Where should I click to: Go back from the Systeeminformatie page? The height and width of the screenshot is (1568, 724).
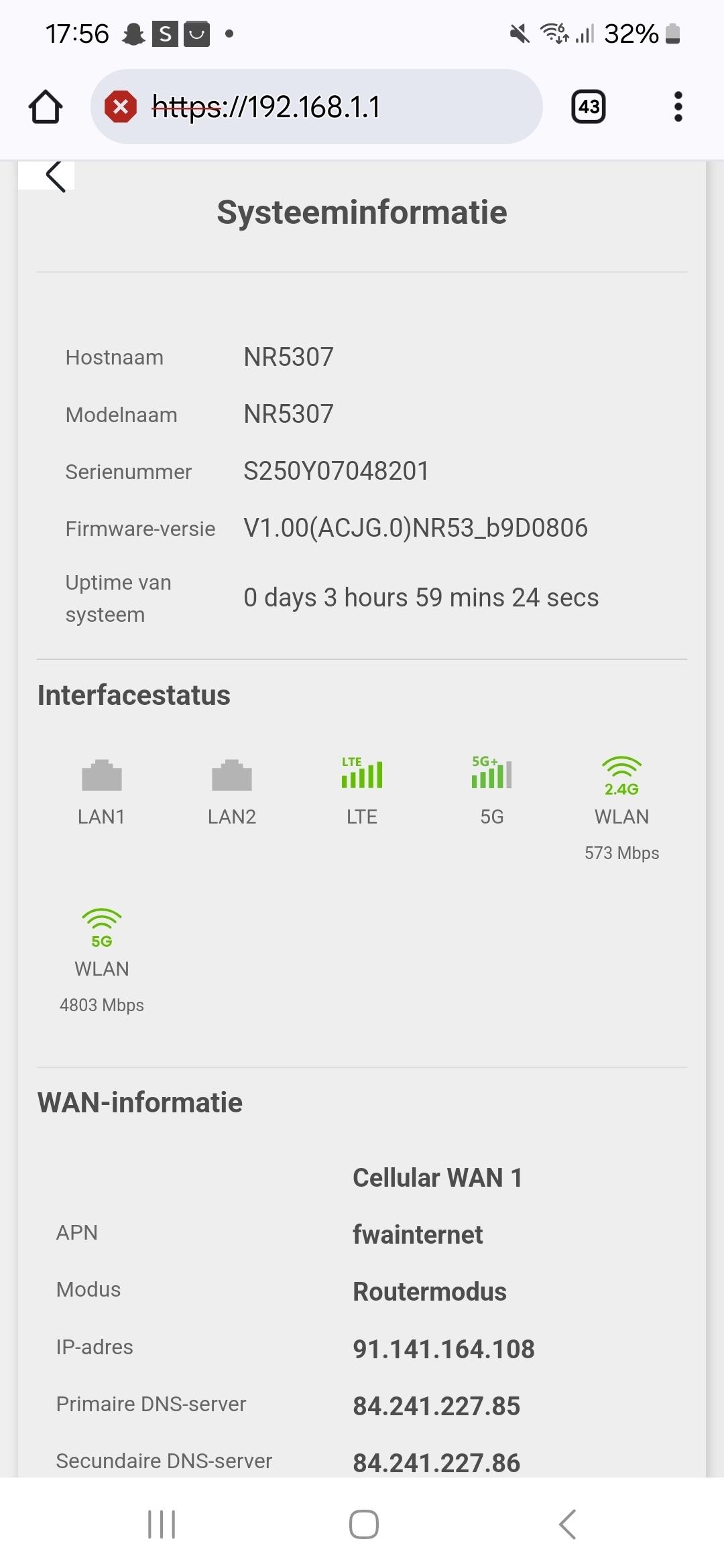coord(55,177)
